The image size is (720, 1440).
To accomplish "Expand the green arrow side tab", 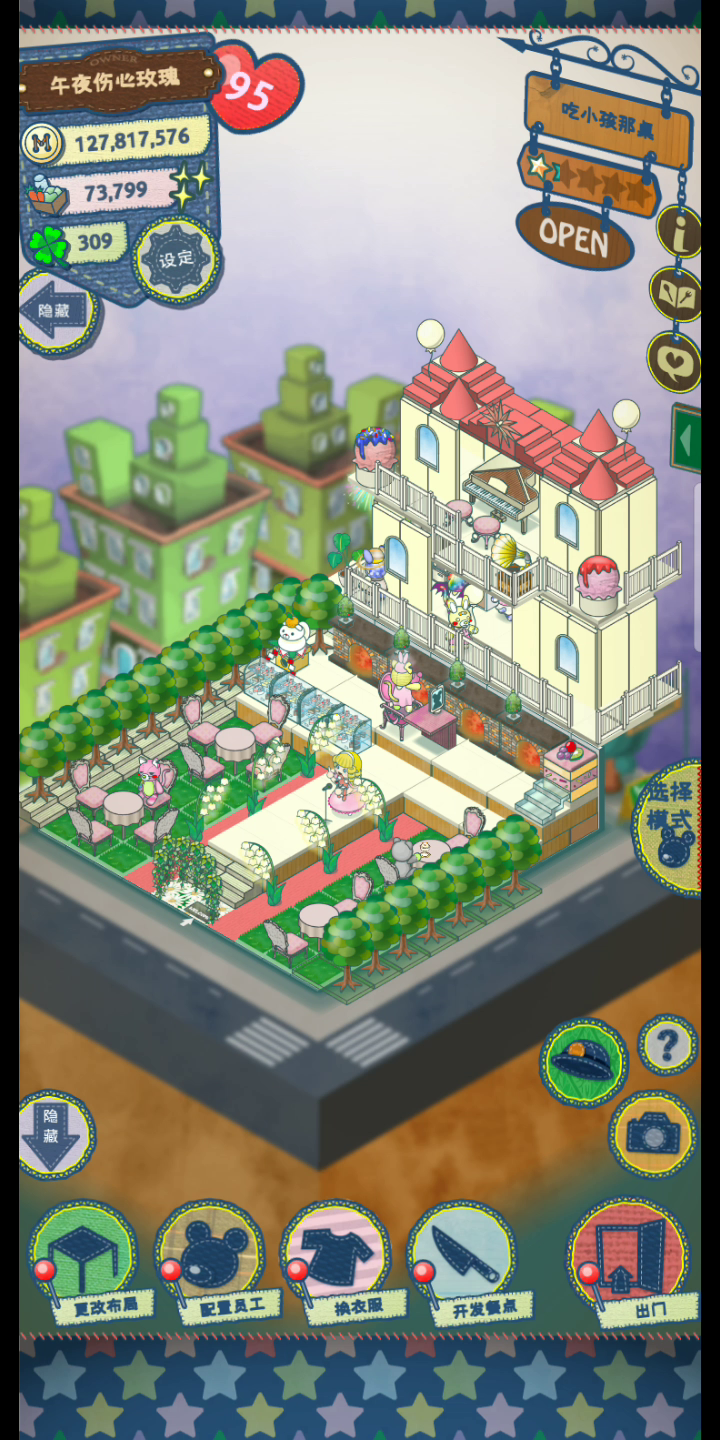I will tap(686, 439).
